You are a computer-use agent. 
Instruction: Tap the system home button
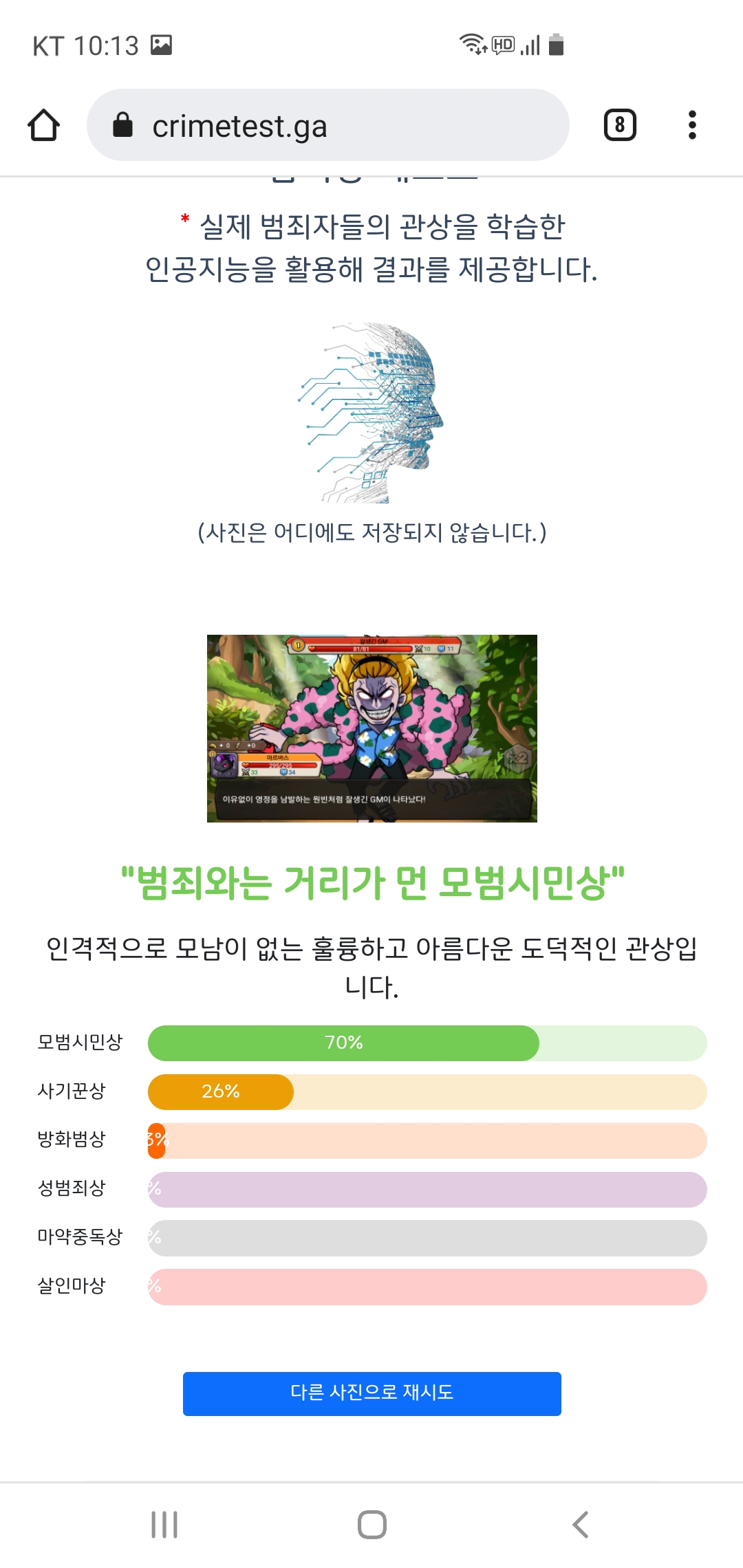371,1525
